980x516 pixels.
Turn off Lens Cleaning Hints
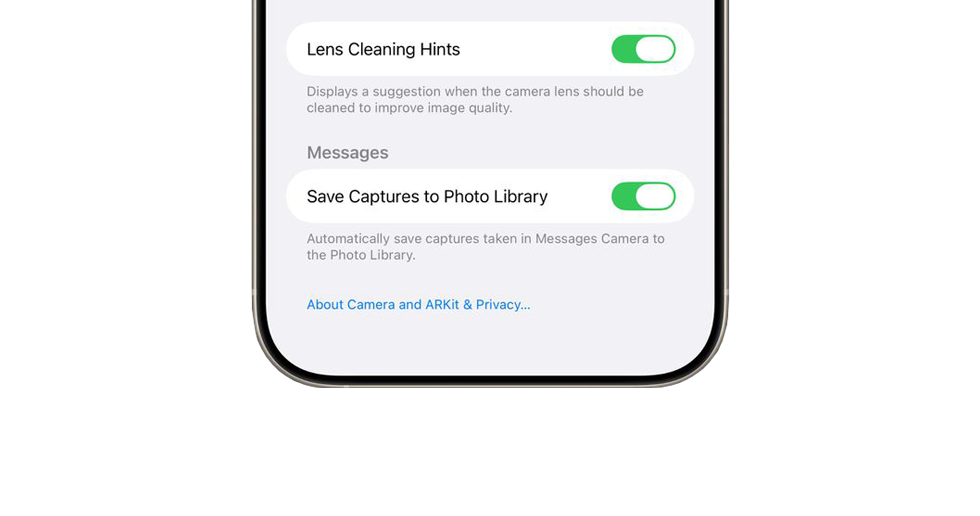click(x=643, y=49)
